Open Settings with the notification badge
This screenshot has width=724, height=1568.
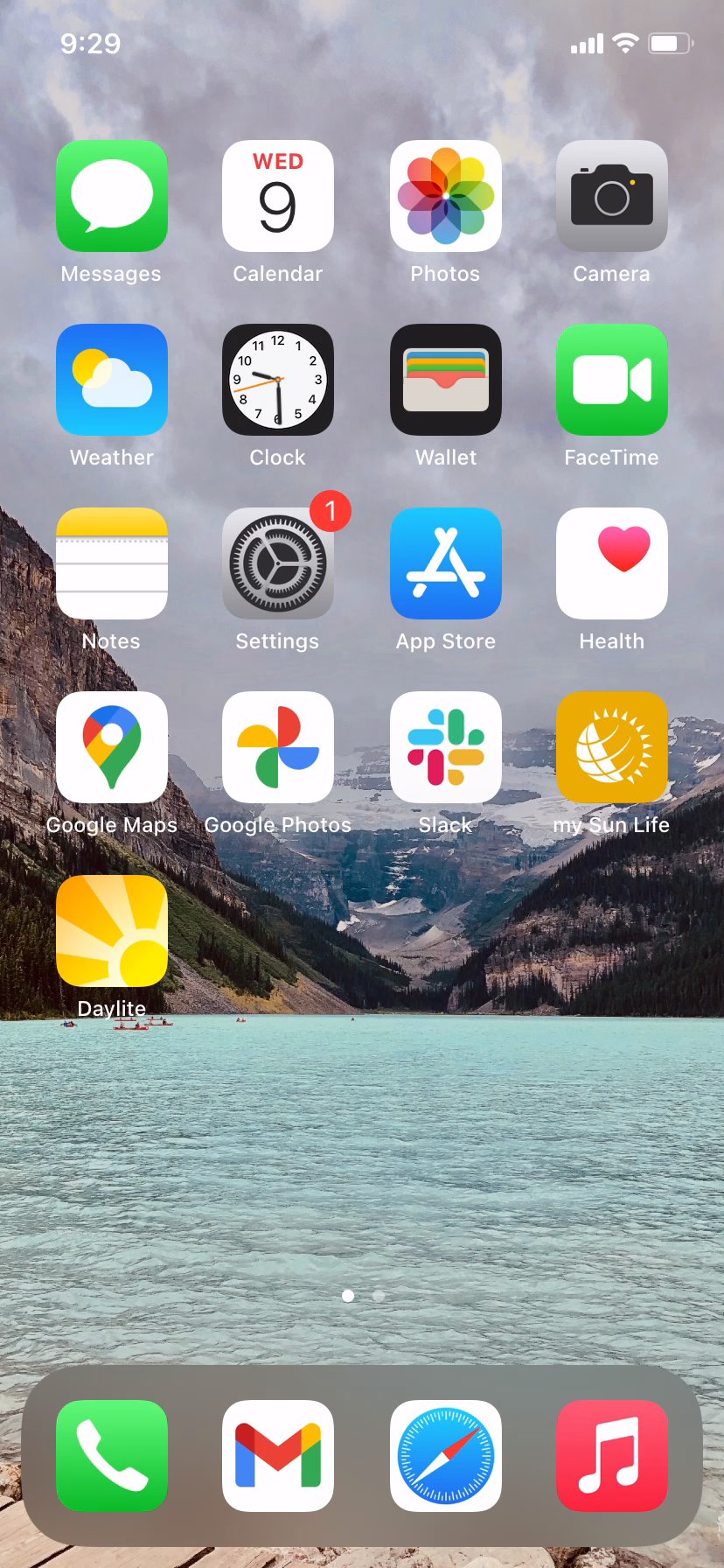[x=278, y=563]
